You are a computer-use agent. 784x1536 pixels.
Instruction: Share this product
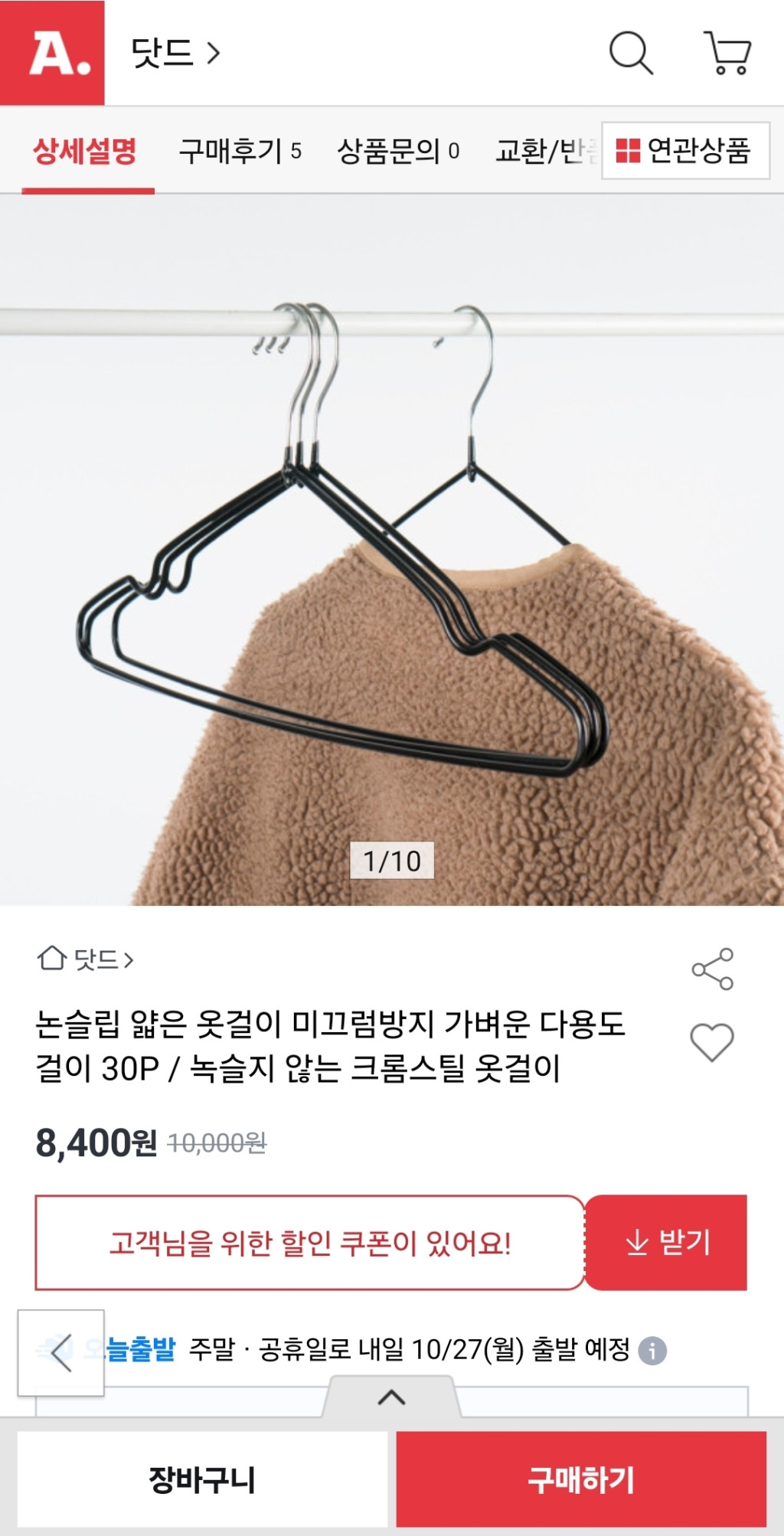tap(712, 969)
